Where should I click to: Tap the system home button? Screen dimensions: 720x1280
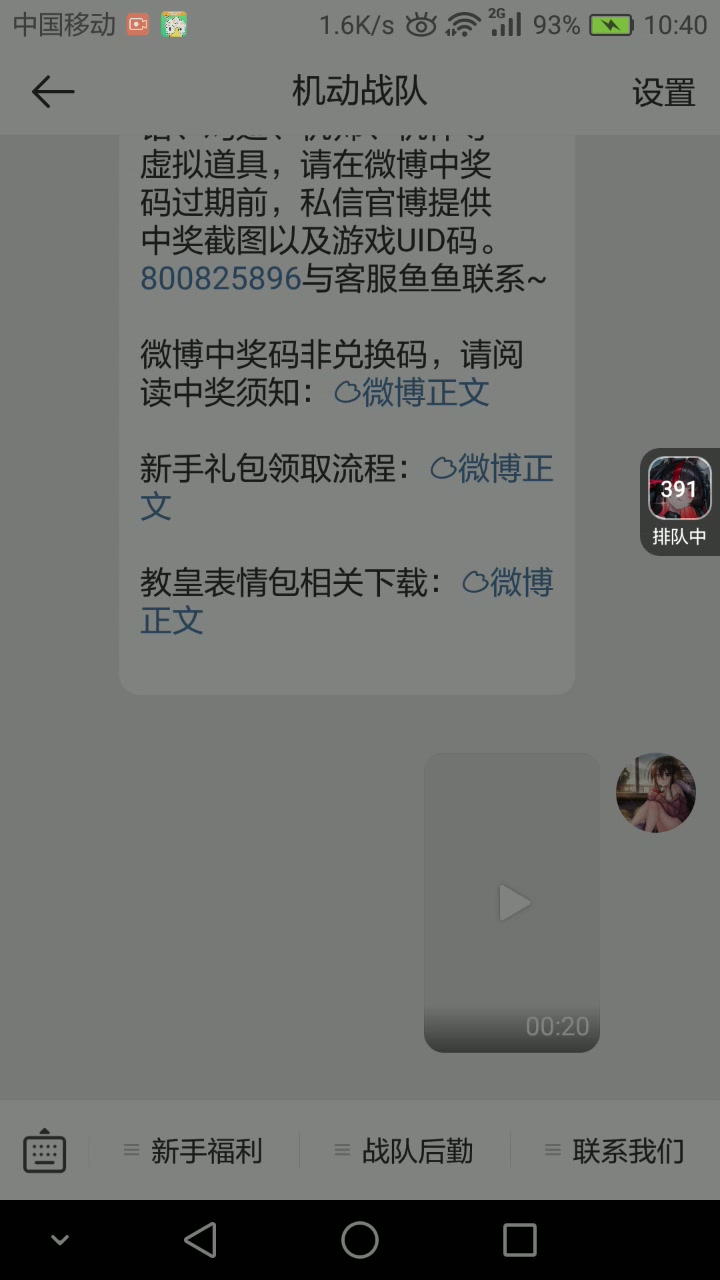pos(360,1240)
